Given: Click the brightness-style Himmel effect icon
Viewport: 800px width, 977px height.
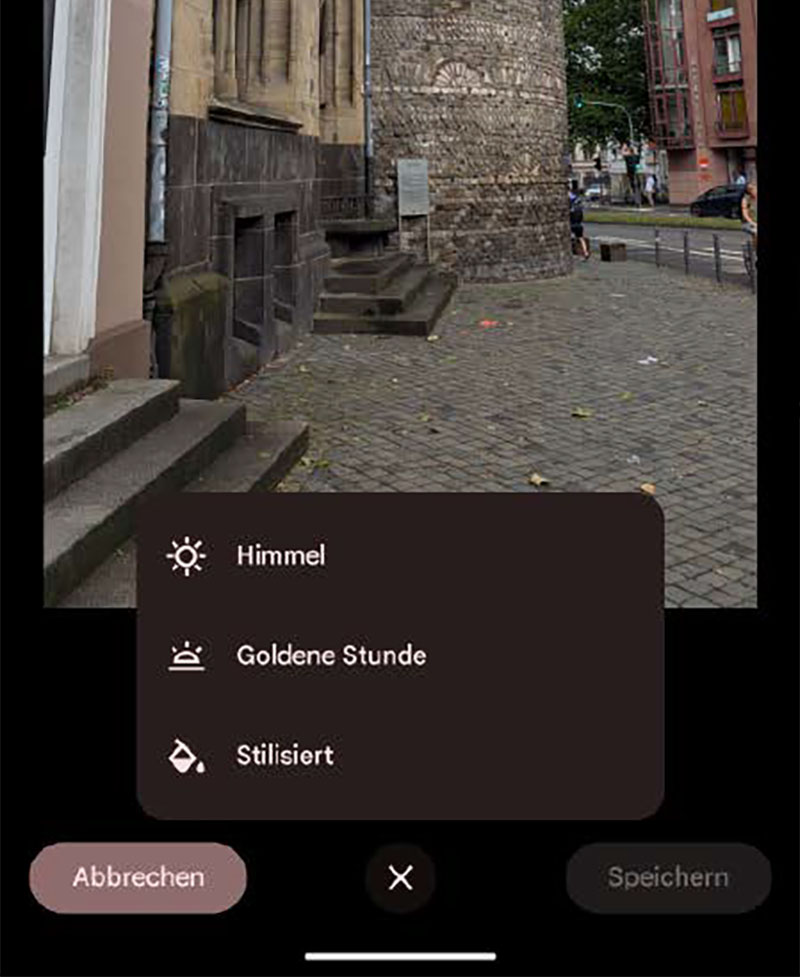Looking at the screenshot, I should 186,555.
